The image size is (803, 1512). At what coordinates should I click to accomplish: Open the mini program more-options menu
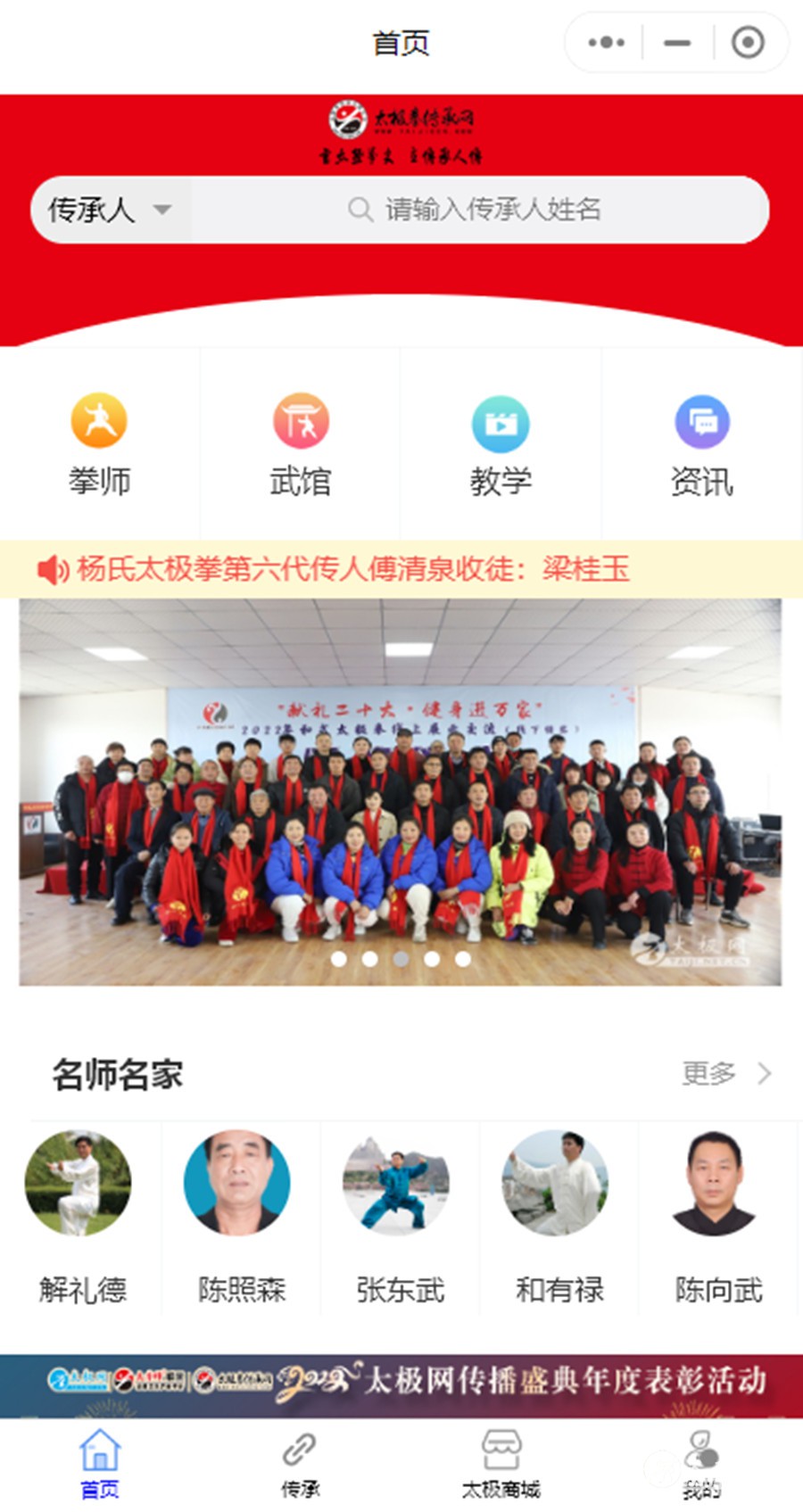click(x=607, y=42)
